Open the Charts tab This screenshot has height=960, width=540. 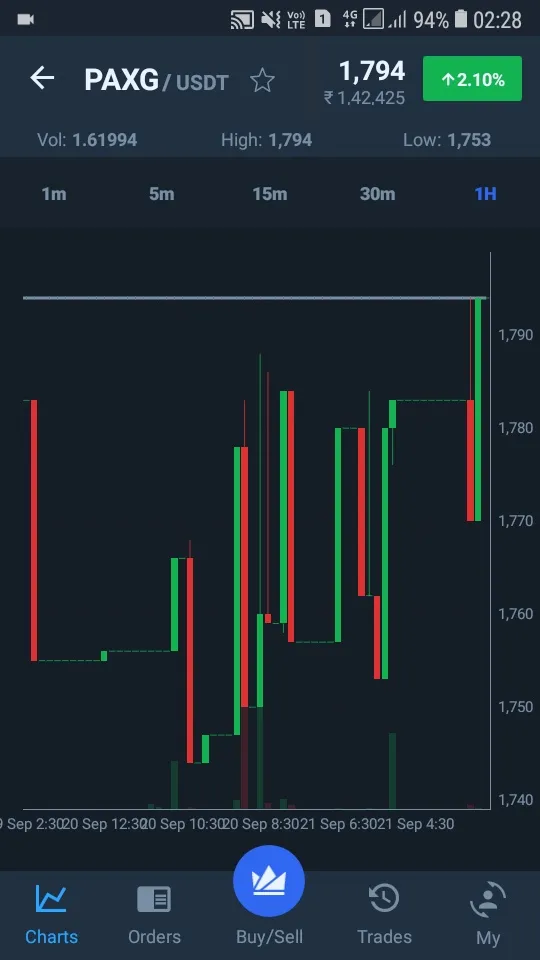(x=51, y=915)
